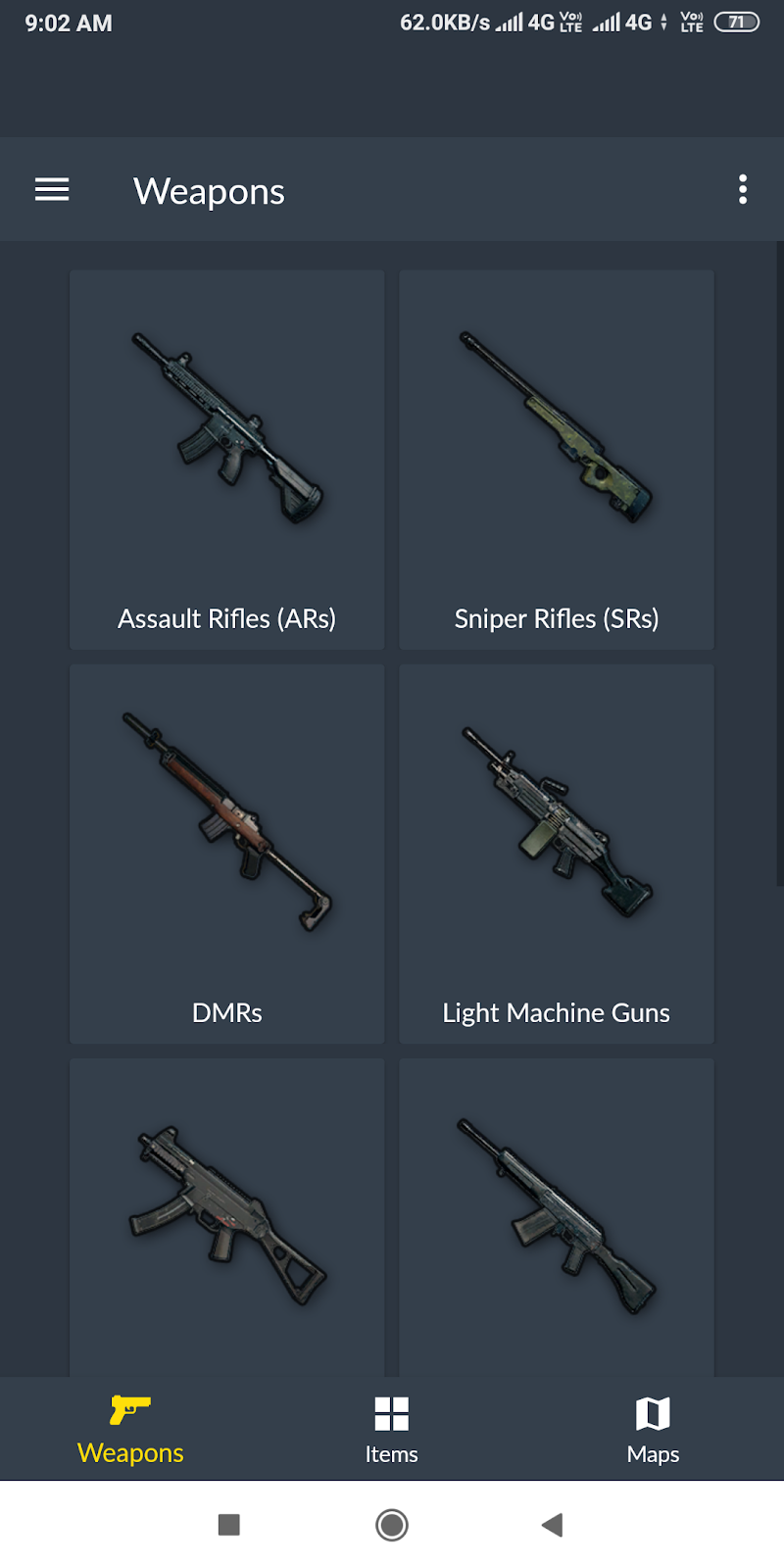Screen dimensions: 784x1568
Task: Go back using the system back button
Action: (x=552, y=1525)
